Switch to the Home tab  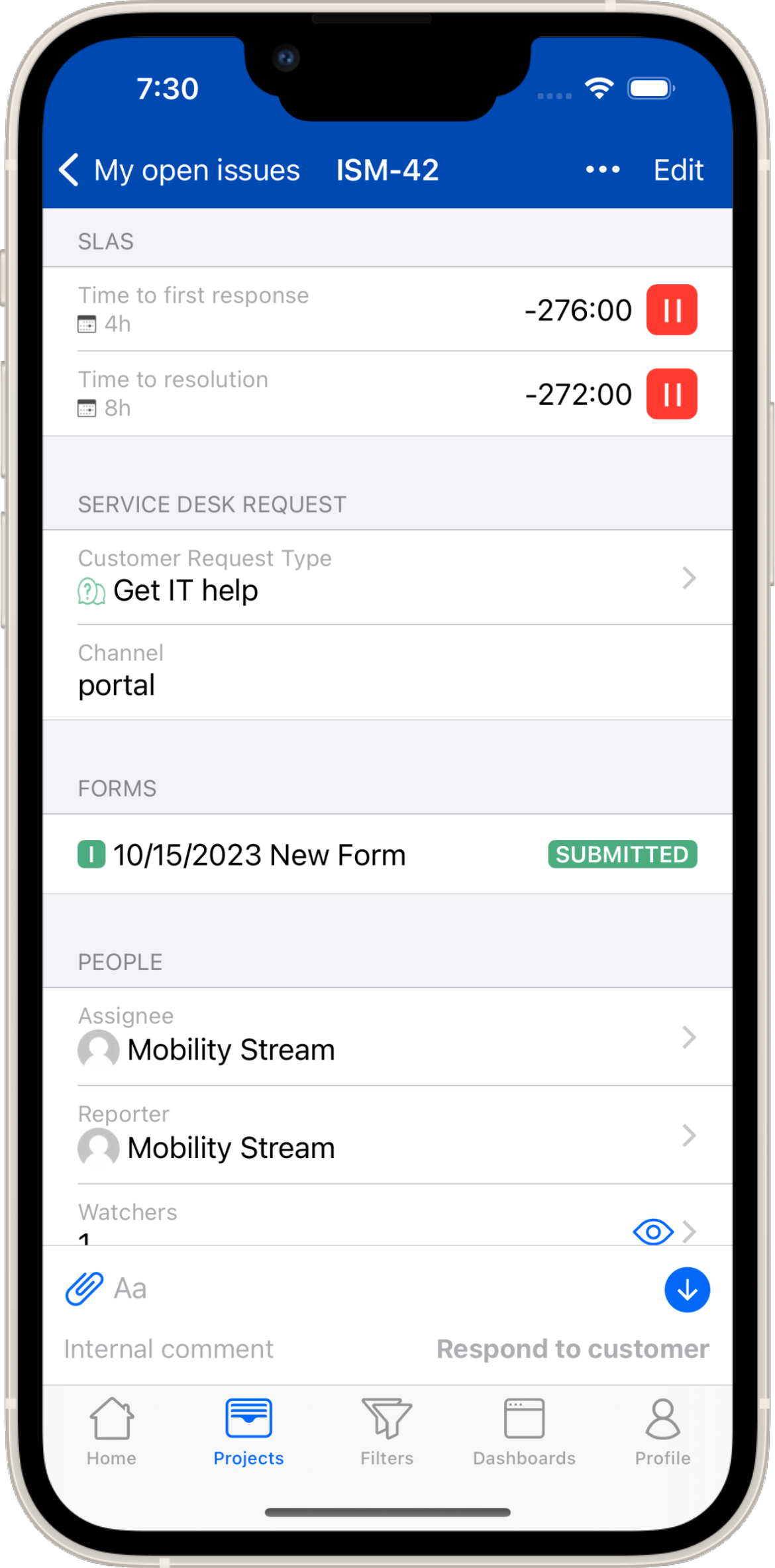coord(111,1432)
